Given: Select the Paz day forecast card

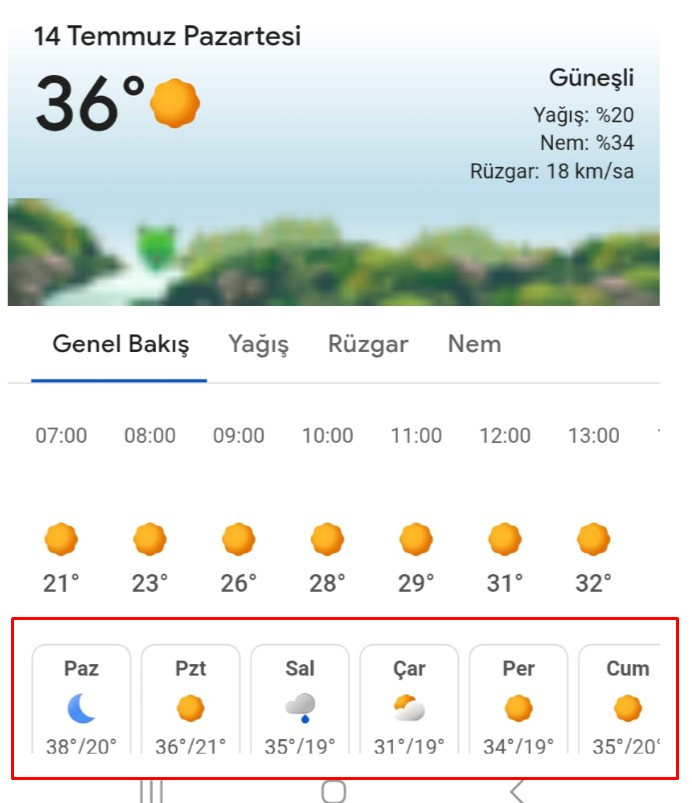Looking at the screenshot, I should tap(82, 702).
